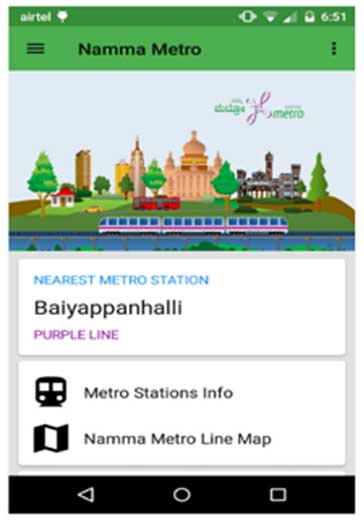Screen dimensions: 364x522
Task: View the Namma Metro Line Map
Action: (x=182, y=438)
